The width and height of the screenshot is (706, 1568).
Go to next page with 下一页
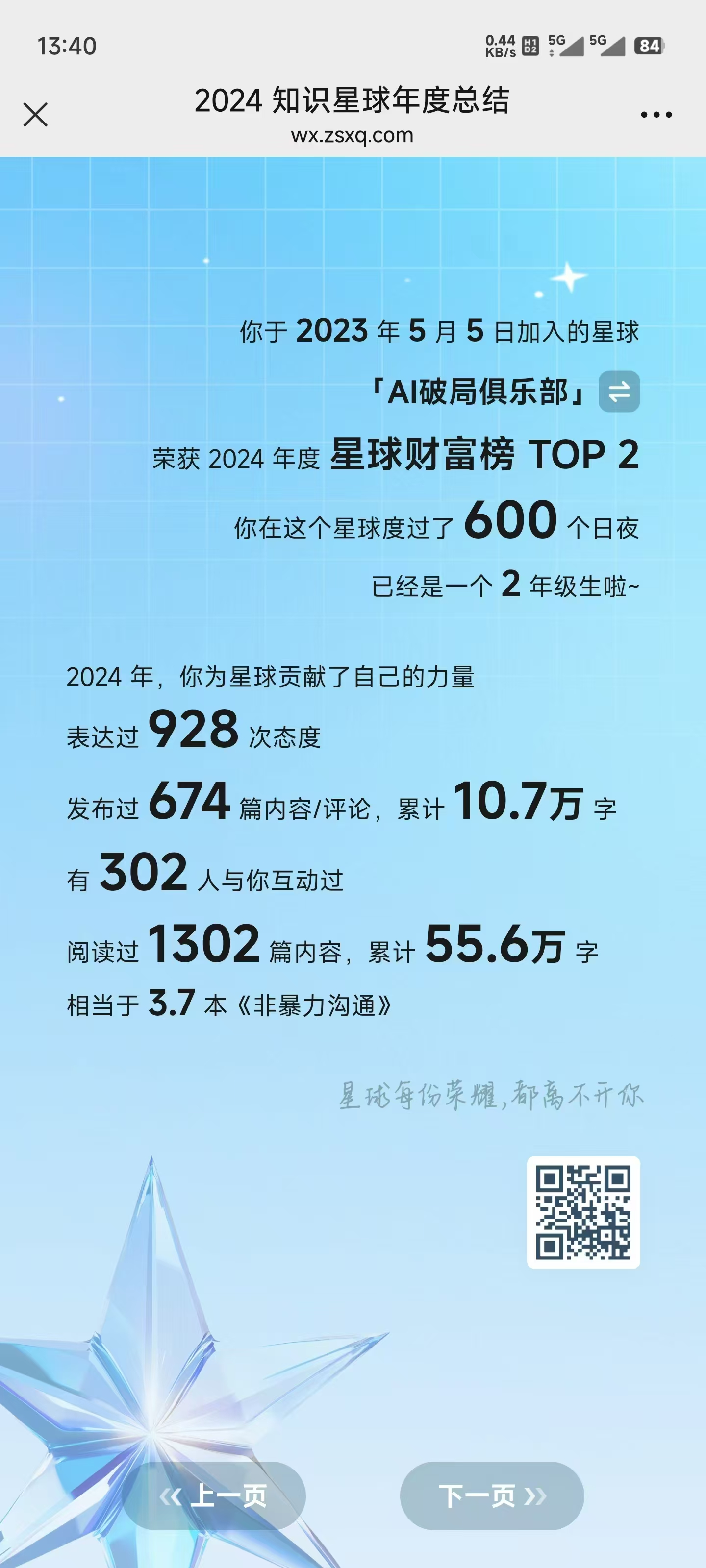[492, 1495]
